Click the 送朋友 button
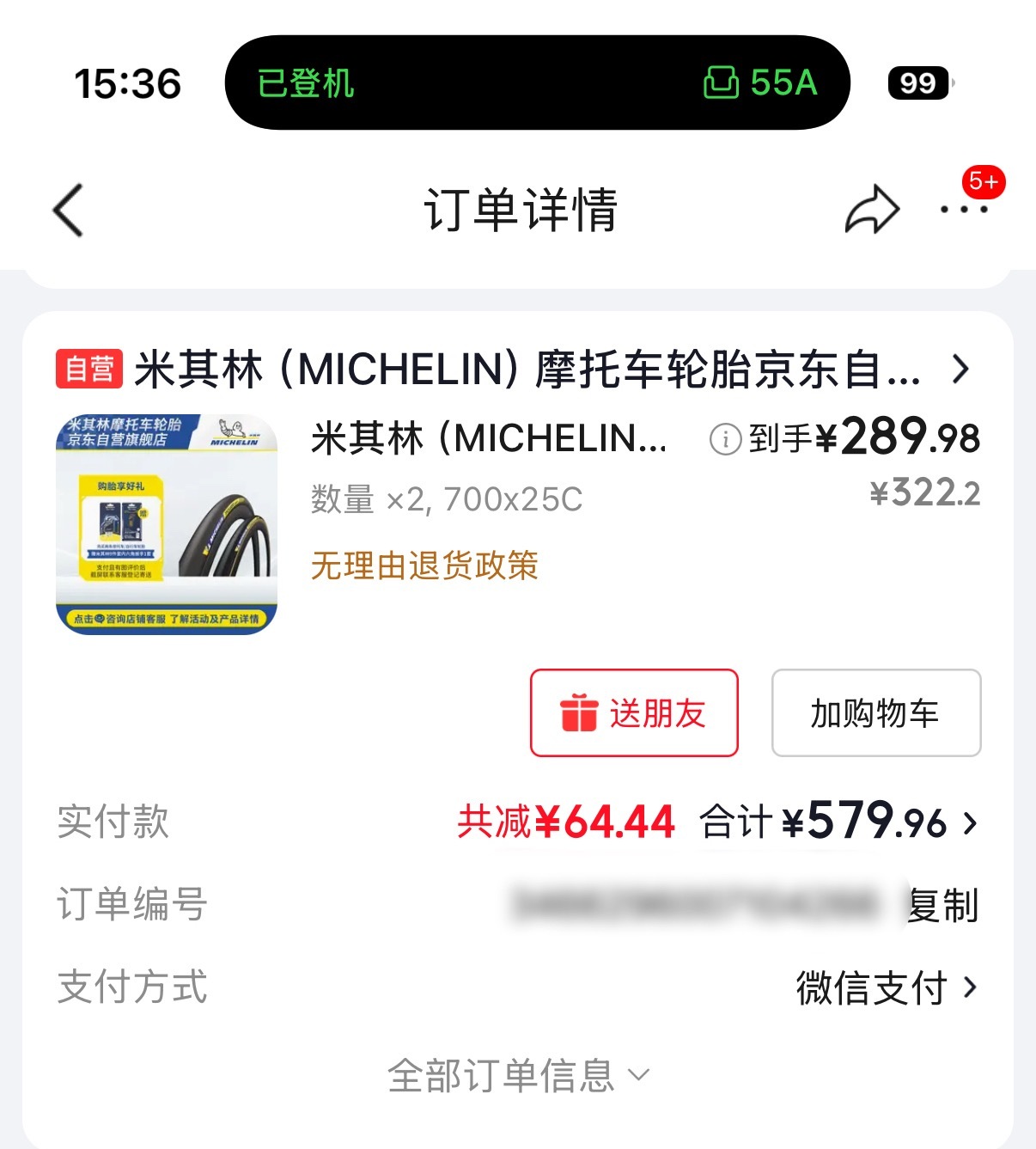The image size is (1036, 1149). click(x=635, y=712)
